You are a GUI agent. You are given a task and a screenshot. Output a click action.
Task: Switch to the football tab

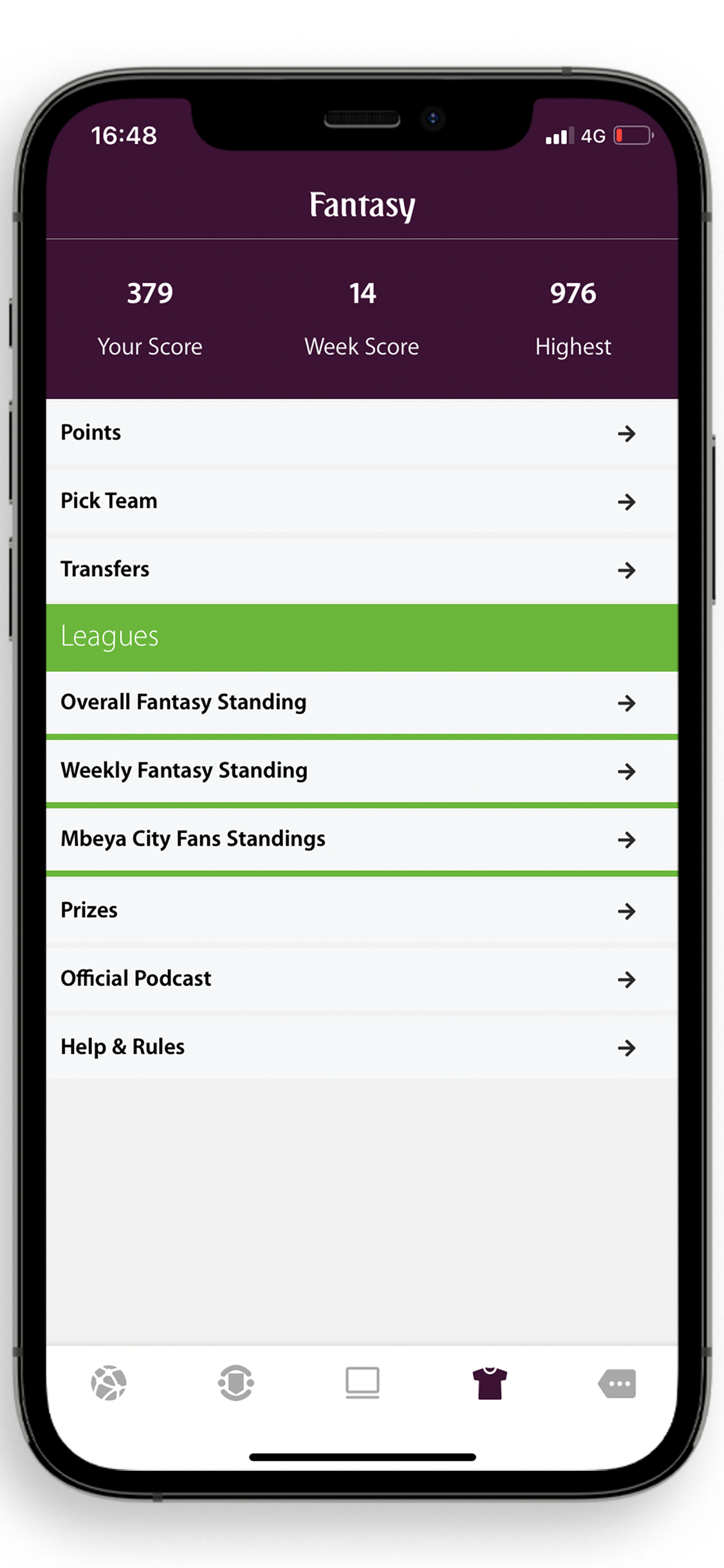tap(109, 1383)
